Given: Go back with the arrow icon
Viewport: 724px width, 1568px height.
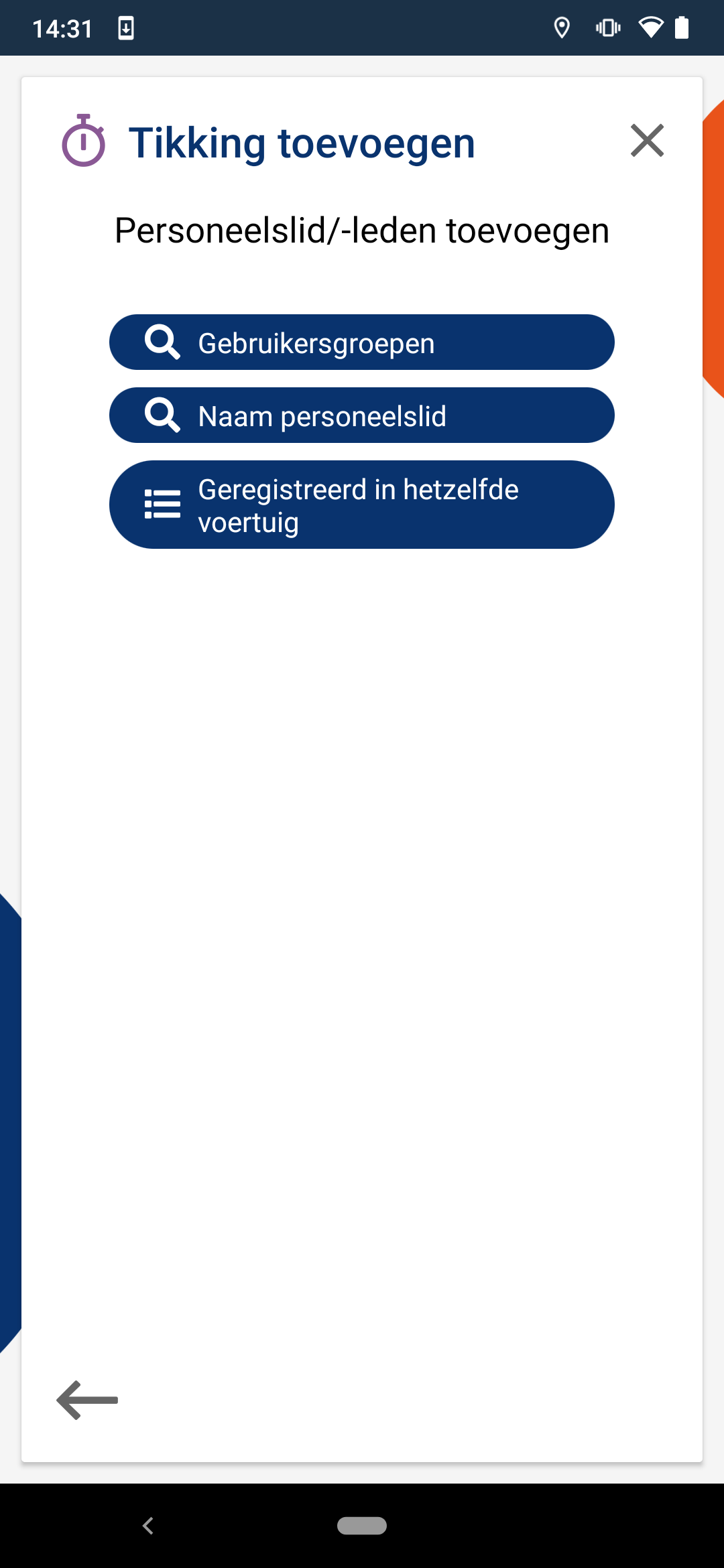Looking at the screenshot, I should click(x=87, y=1400).
